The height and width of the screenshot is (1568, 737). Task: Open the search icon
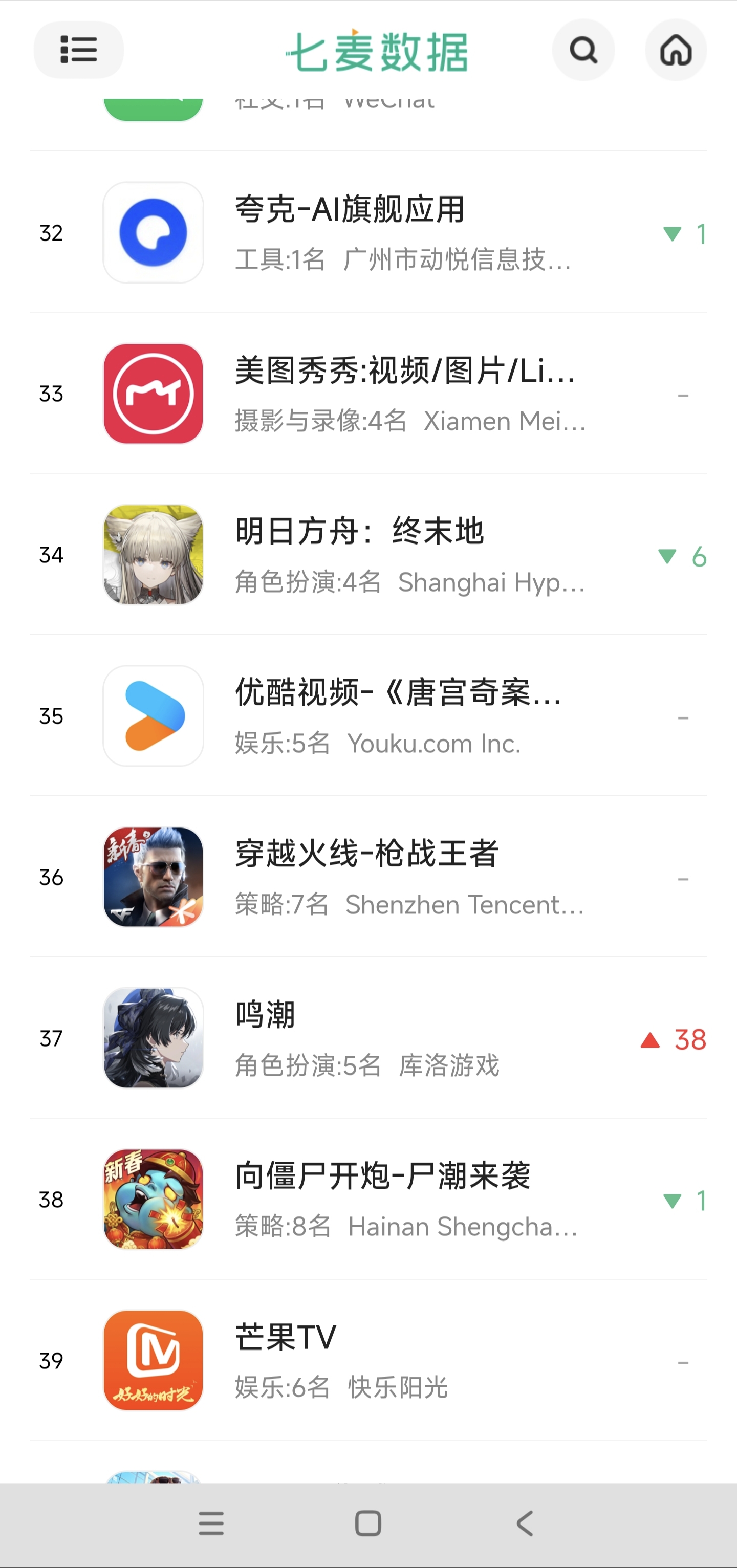click(583, 50)
